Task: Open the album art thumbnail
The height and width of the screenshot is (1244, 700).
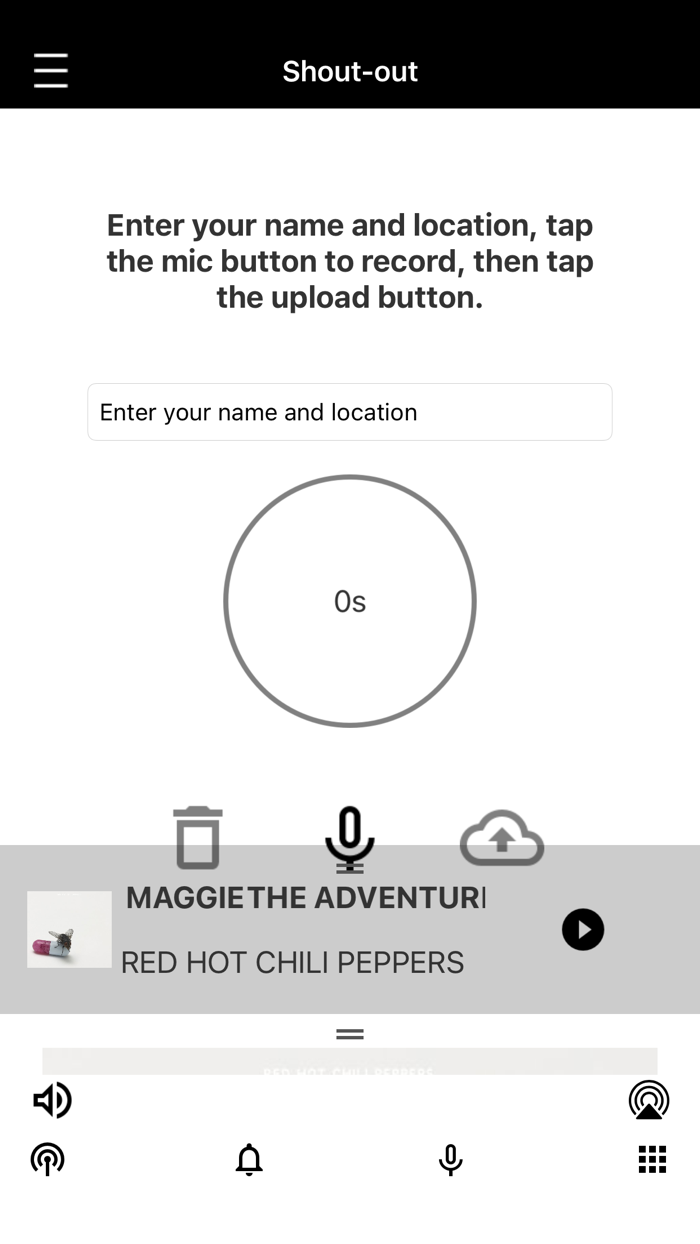Action: [69, 929]
